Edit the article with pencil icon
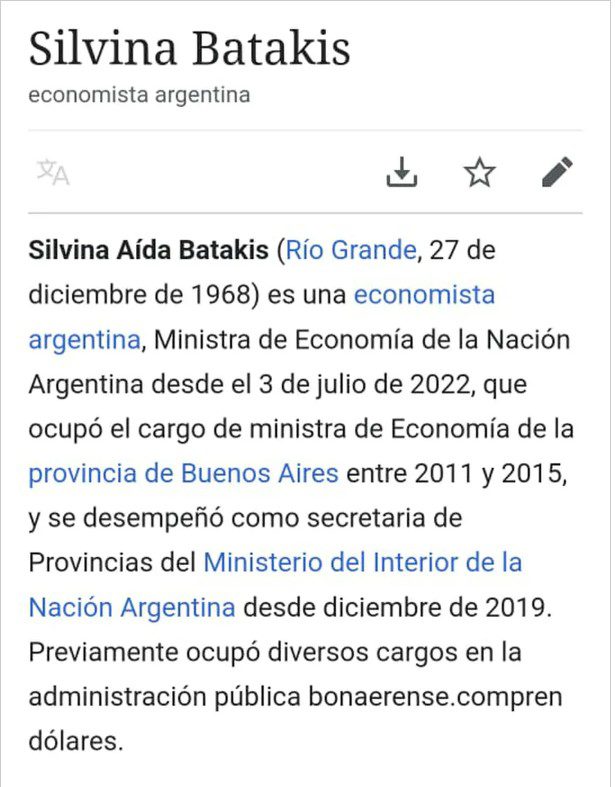The image size is (615, 787). [x=557, y=173]
